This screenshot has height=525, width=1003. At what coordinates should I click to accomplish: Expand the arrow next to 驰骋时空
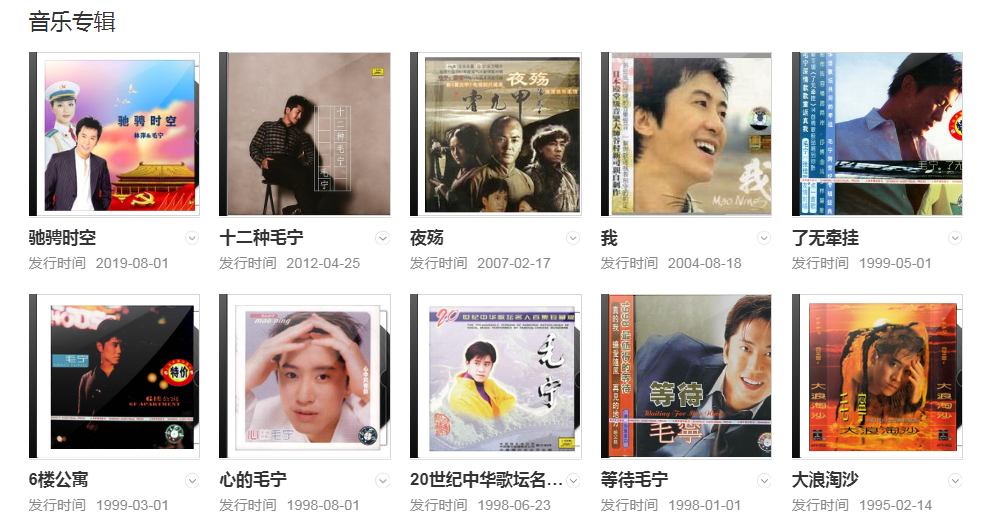(192, 238)
